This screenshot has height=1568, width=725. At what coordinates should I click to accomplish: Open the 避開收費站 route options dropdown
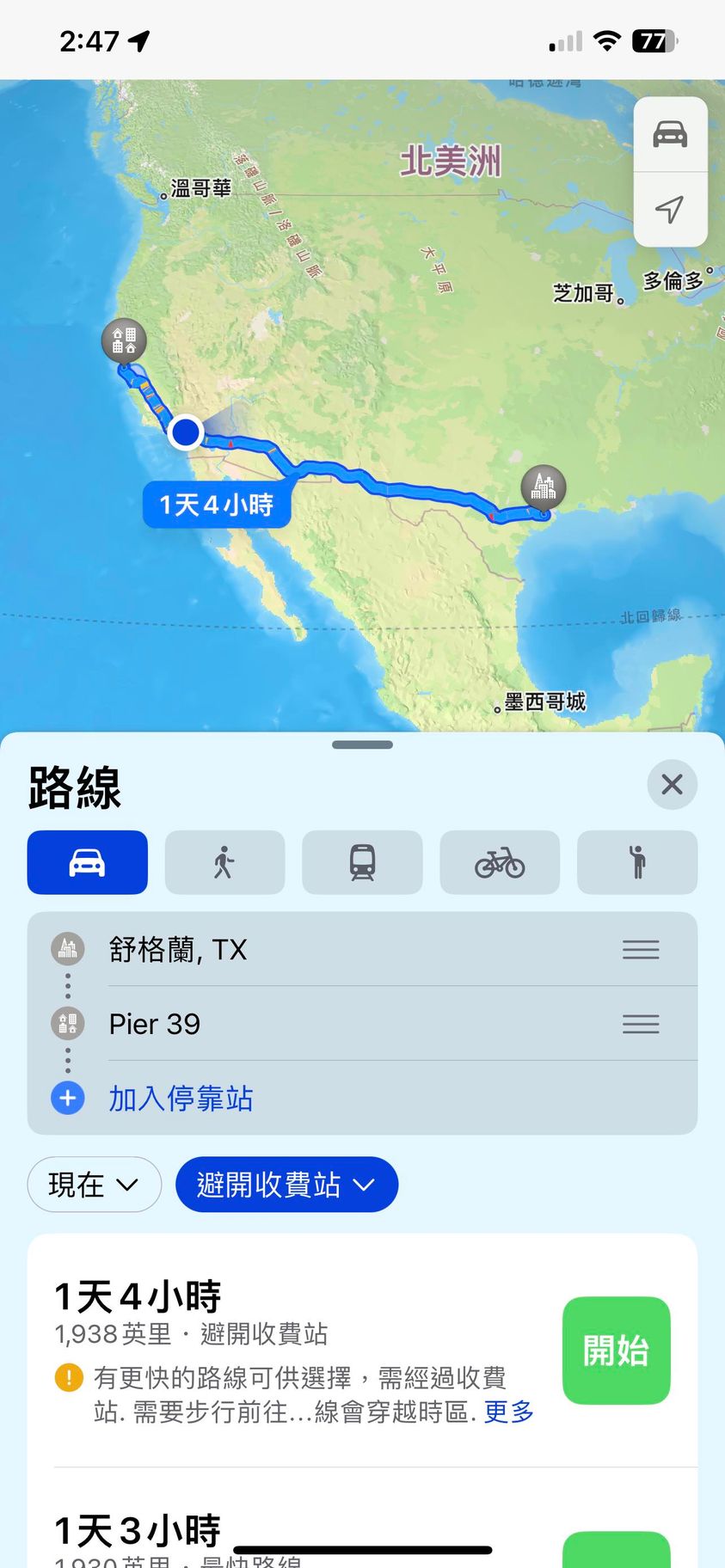pyautogui.click(x=286, y=1185)
